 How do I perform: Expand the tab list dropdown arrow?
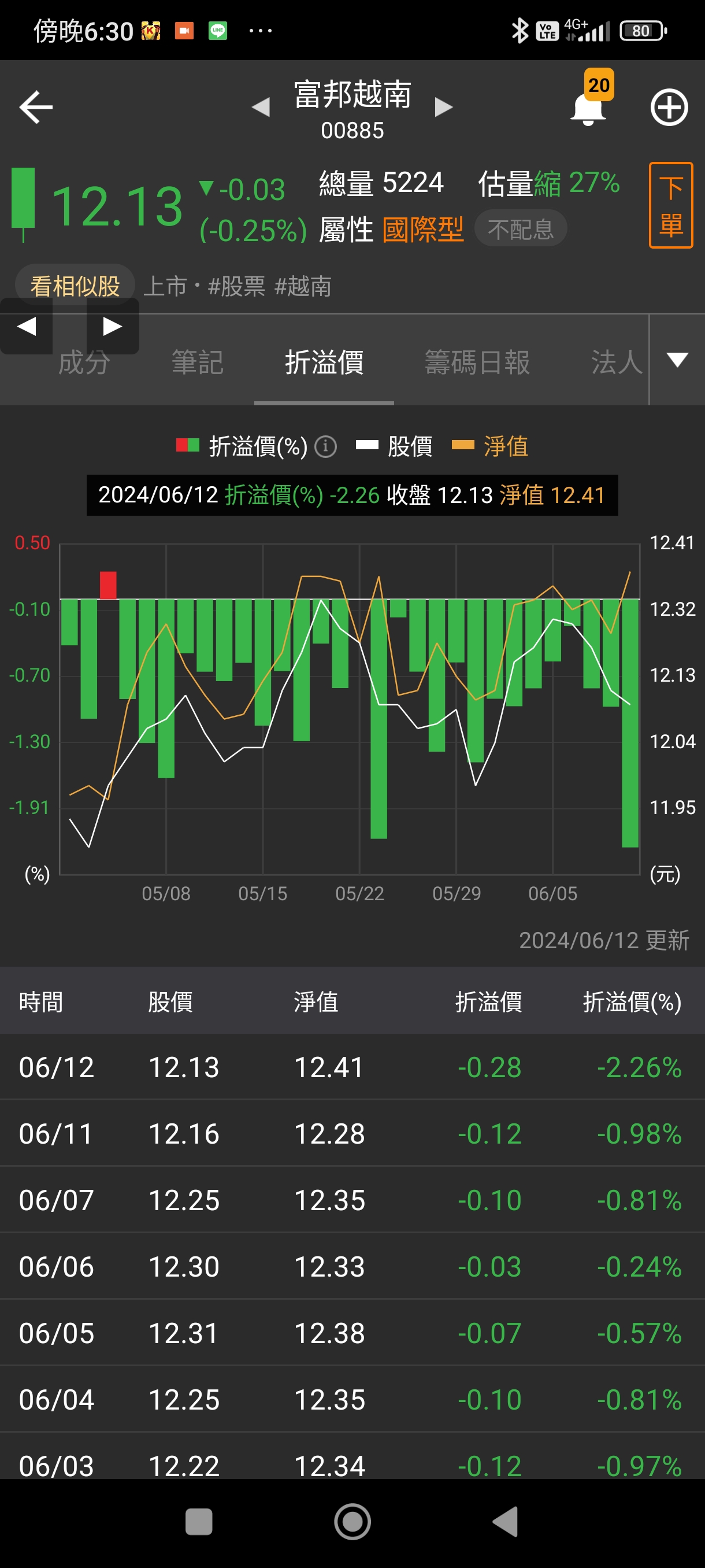pyautogui.click(x=677, y=360)
